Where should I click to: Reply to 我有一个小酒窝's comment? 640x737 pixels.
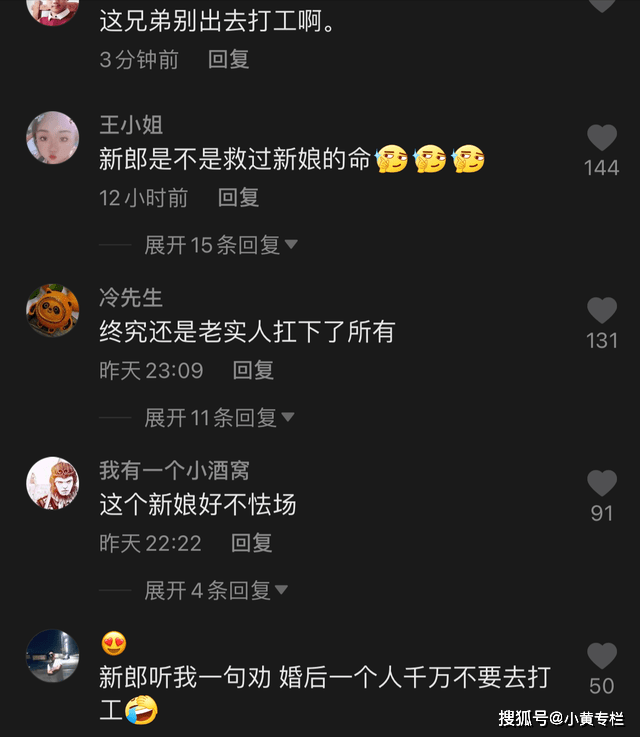(252, 544)
